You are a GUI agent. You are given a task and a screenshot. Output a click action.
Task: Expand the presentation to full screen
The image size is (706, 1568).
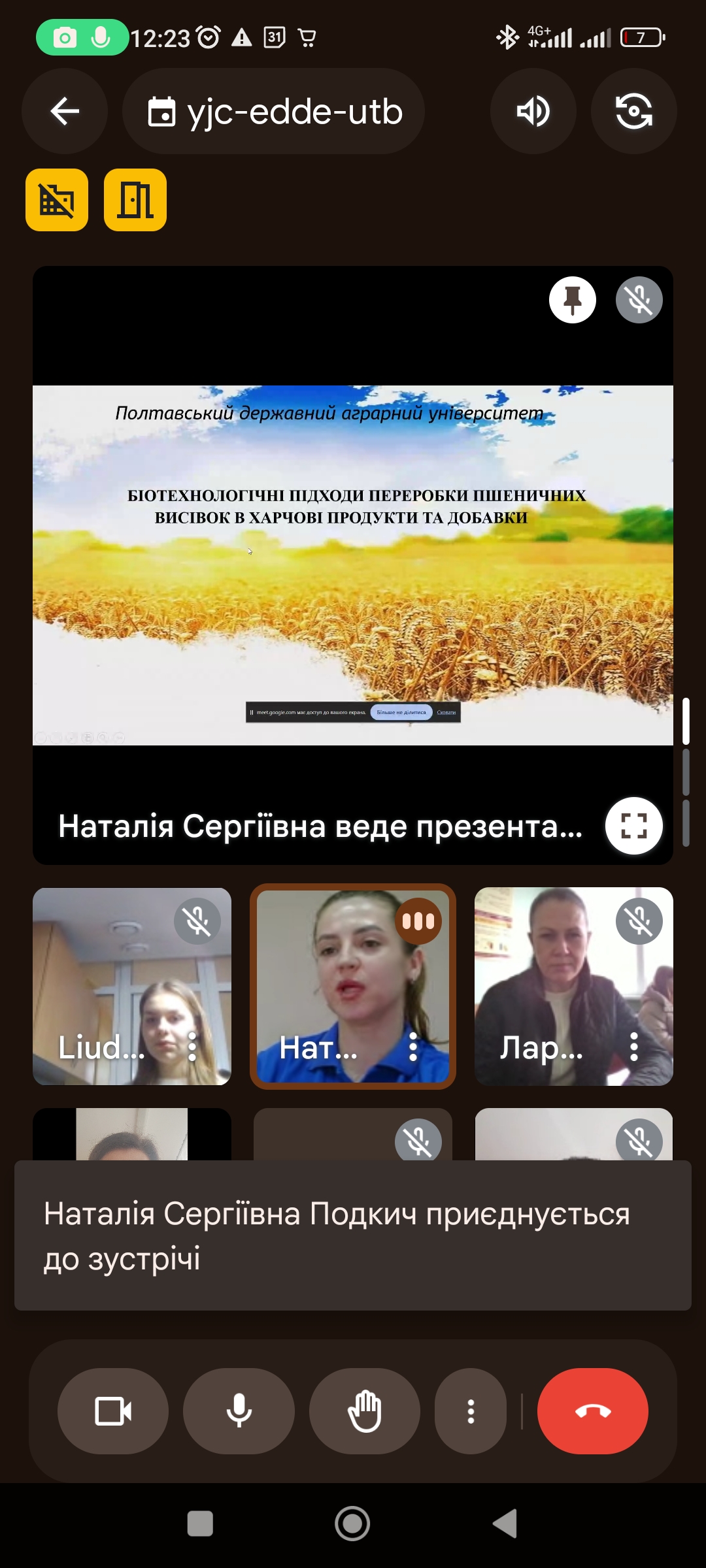(633, 826)
